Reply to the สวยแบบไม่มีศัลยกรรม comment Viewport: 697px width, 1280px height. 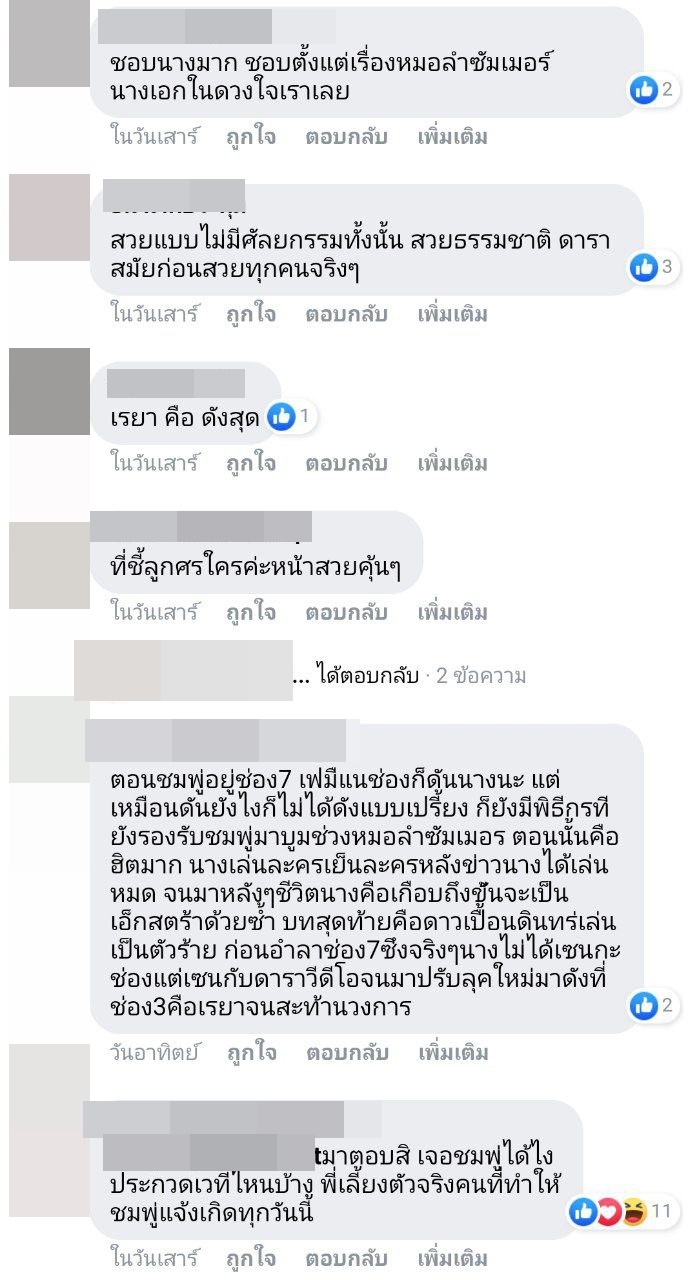tap(346, 314)
